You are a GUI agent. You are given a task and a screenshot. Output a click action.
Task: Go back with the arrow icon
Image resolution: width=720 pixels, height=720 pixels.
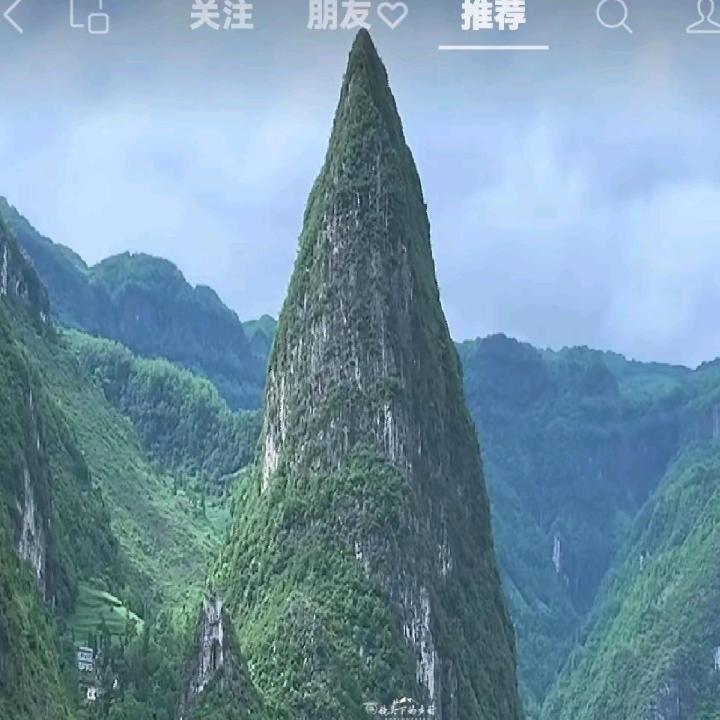point(12,16)
